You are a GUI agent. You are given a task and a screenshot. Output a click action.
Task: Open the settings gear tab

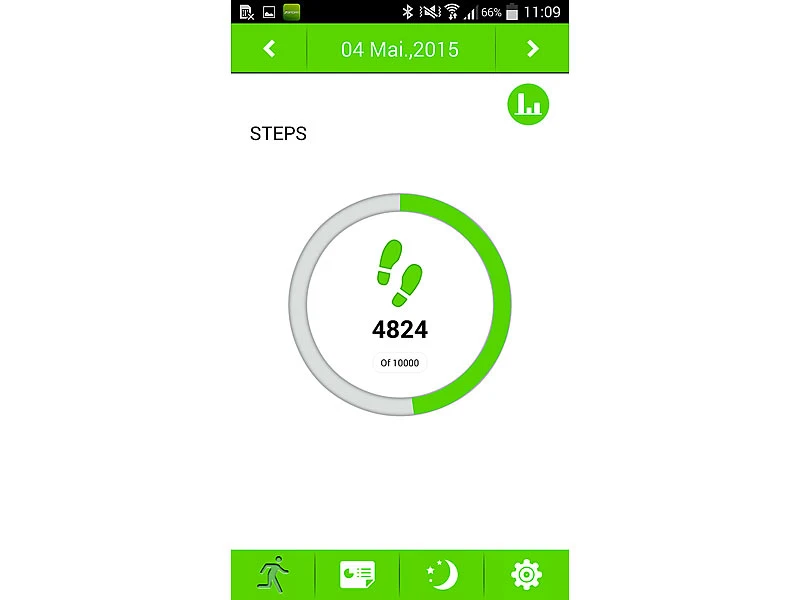pos(526,575)
